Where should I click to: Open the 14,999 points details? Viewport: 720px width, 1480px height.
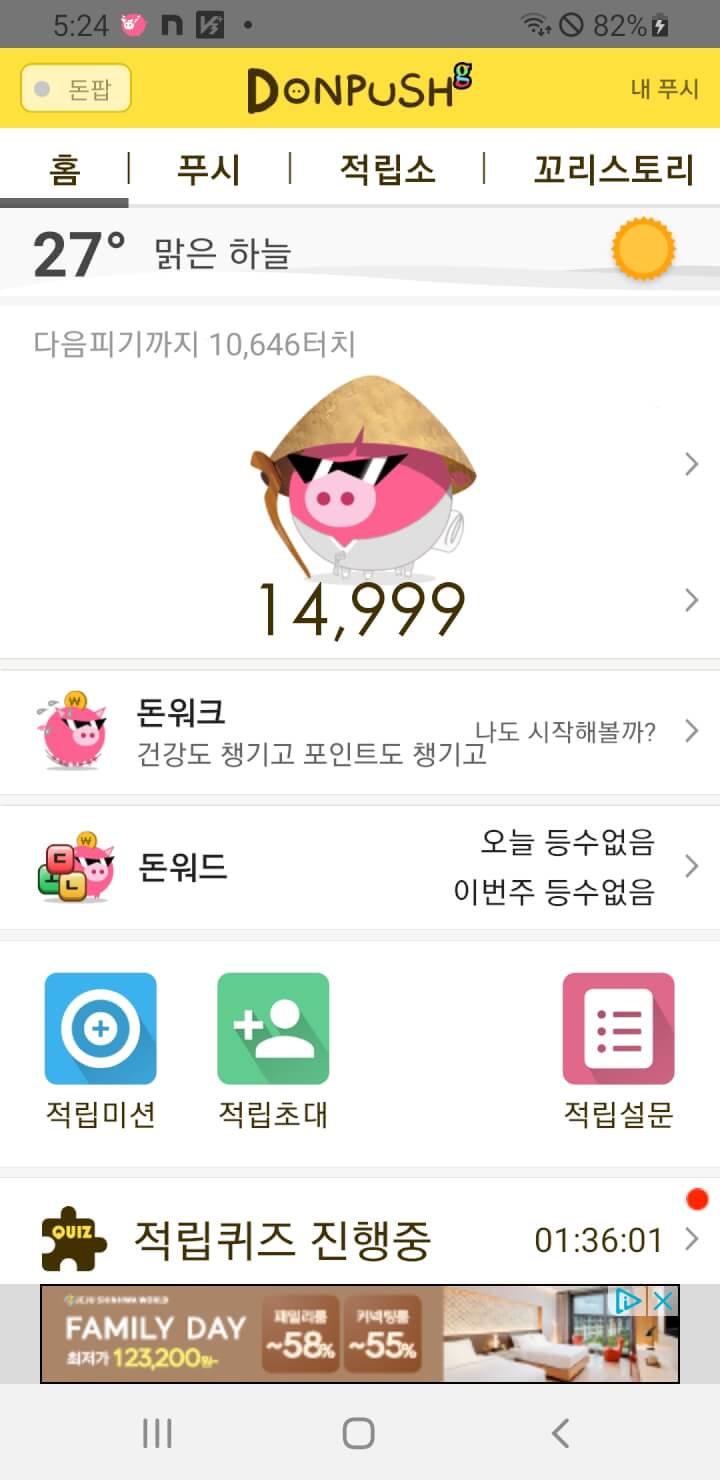[362, 607]
